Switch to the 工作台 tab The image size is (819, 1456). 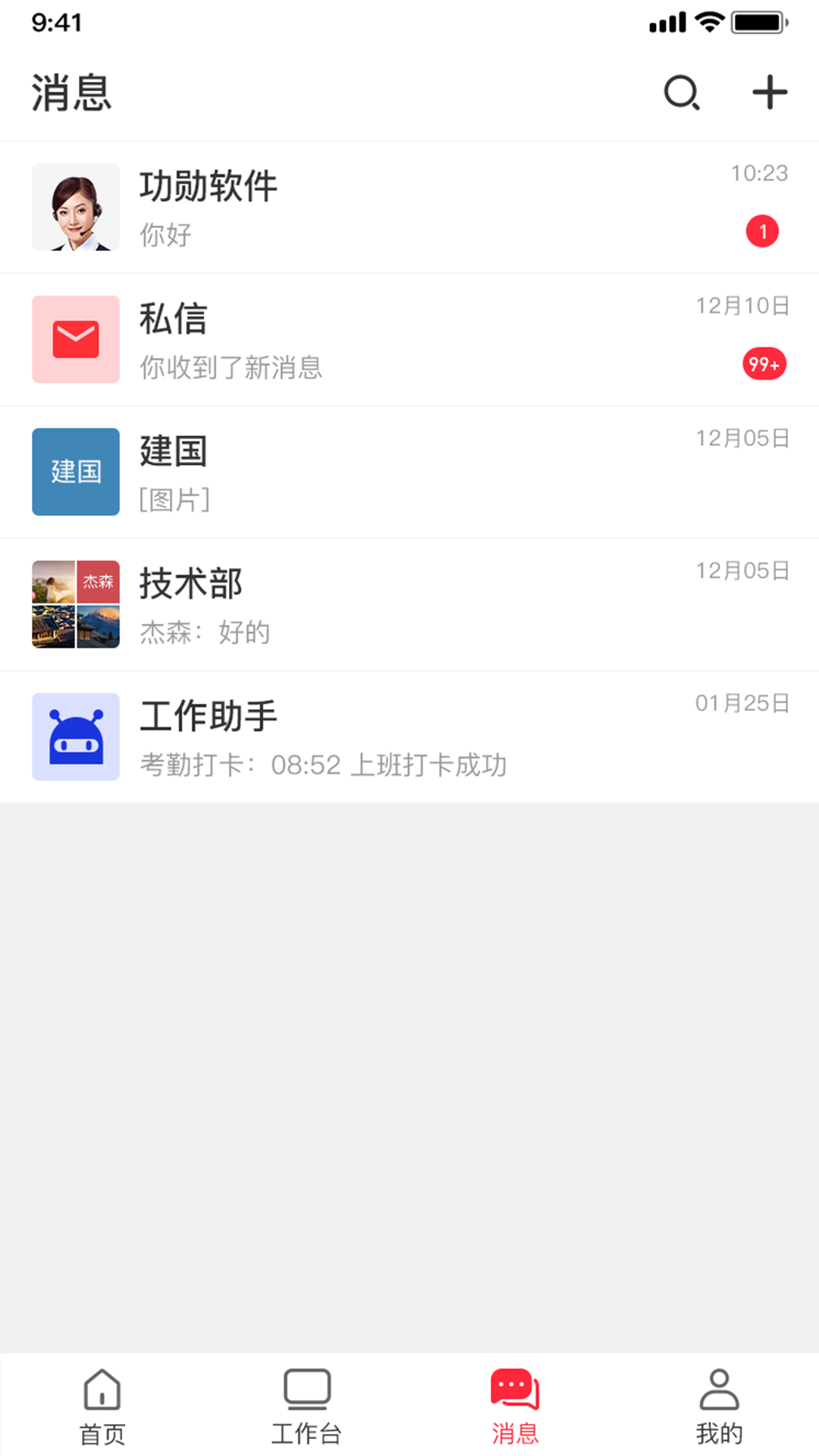click(x=306, y=1407)
